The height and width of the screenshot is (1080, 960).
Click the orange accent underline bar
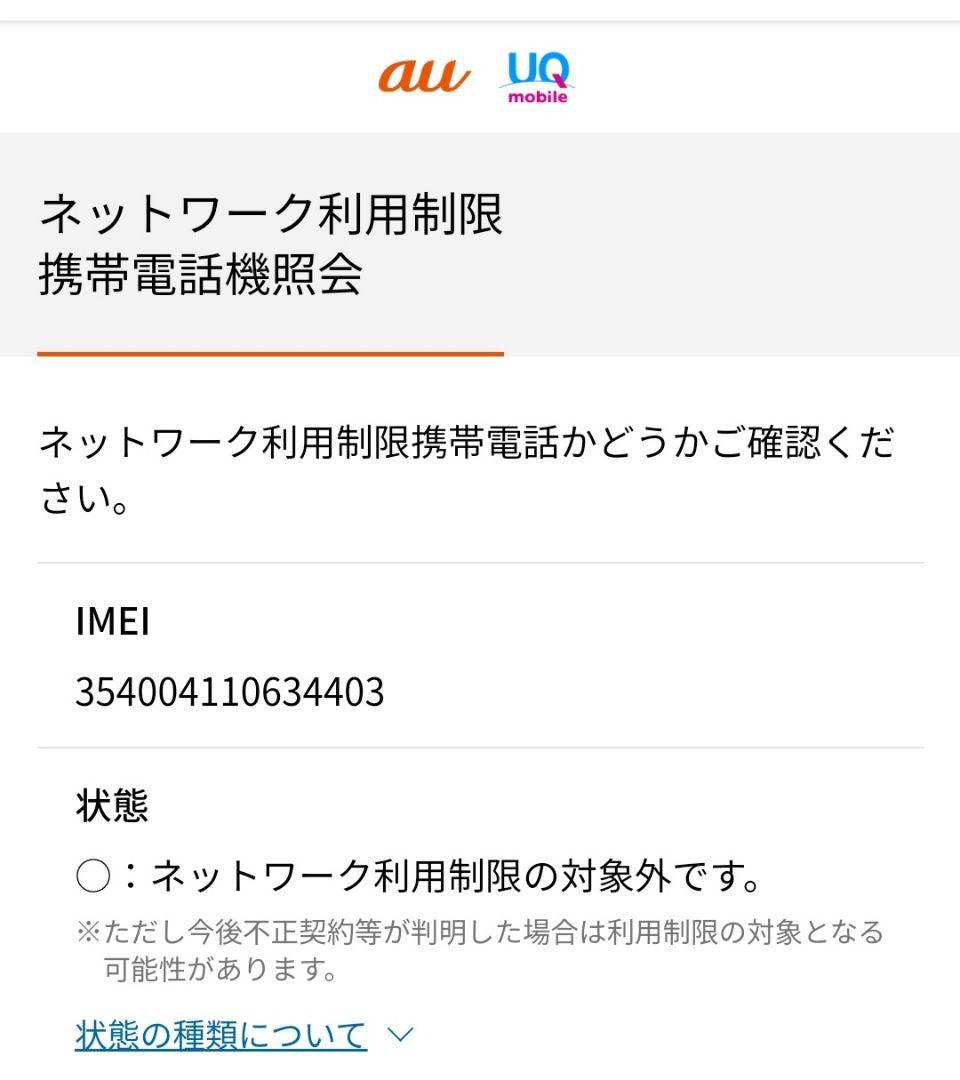point(270,352)
